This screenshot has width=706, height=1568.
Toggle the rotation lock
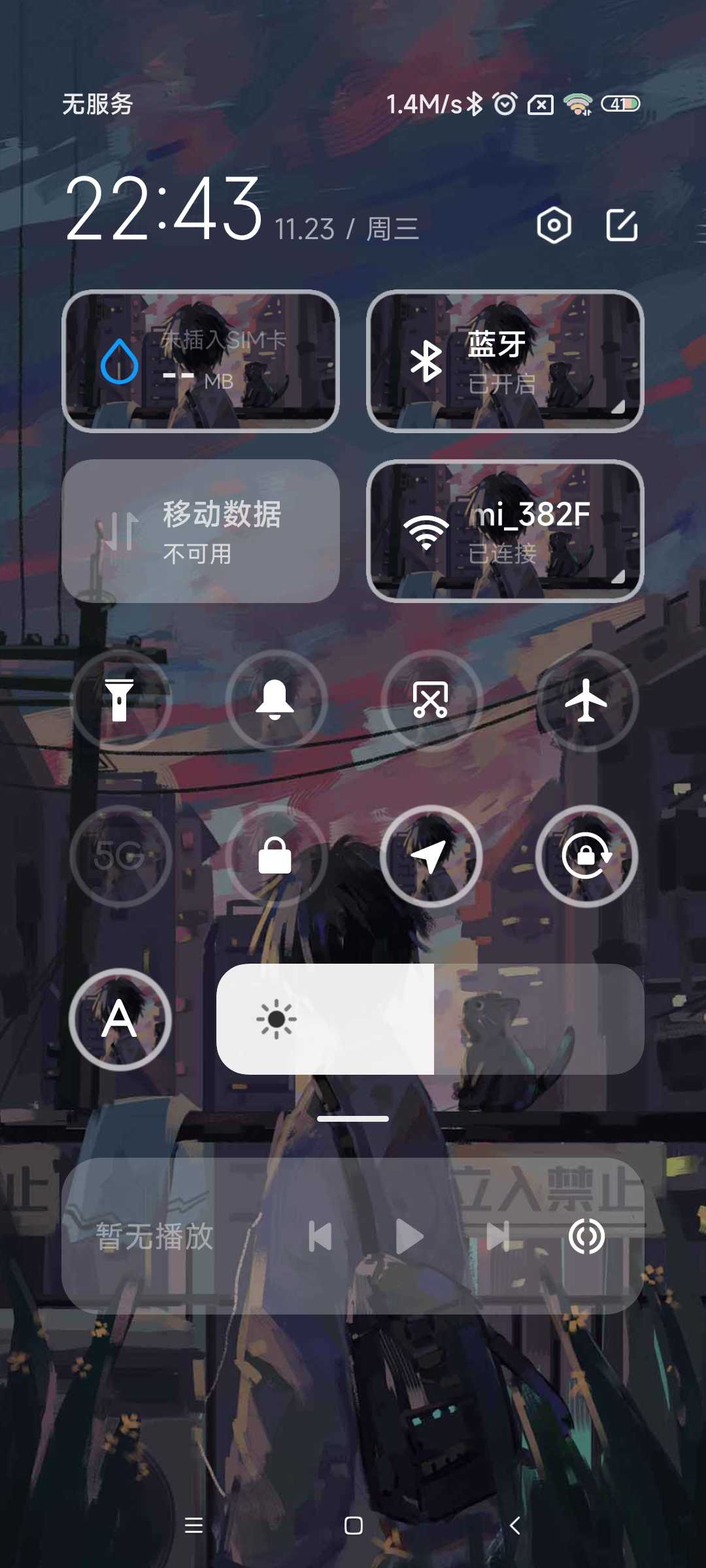pyautogui.click(x=586, y=856)
